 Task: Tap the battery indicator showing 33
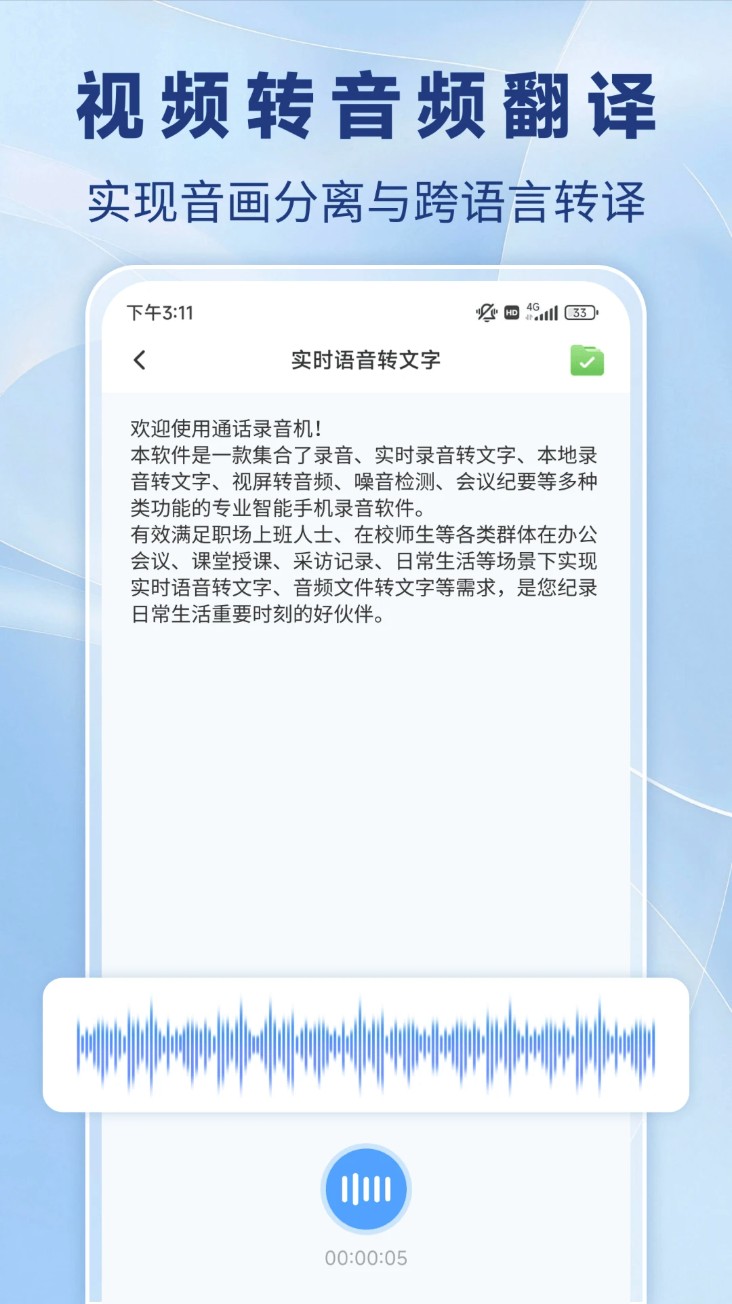[x=578, y=312]
